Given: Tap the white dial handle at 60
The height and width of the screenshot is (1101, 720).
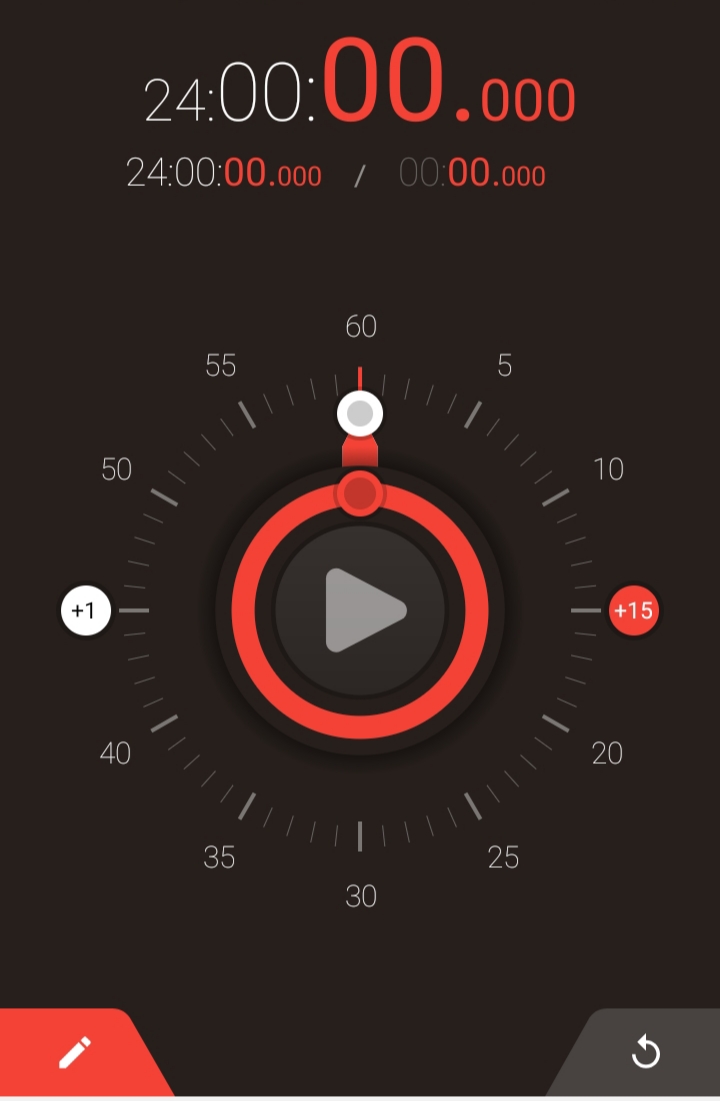Looking at the screenshot, I should point(360,413).
